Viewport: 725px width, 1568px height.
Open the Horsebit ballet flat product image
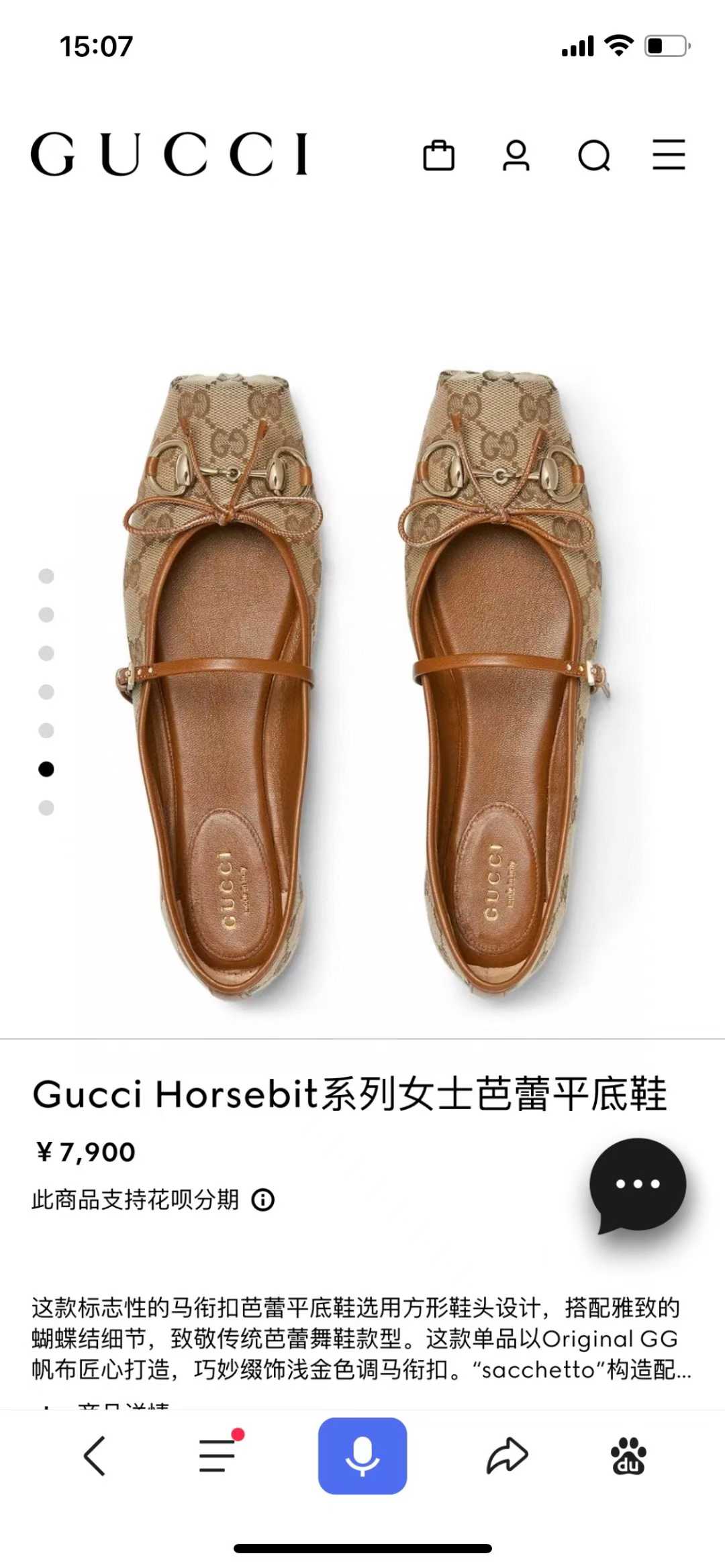362,684
